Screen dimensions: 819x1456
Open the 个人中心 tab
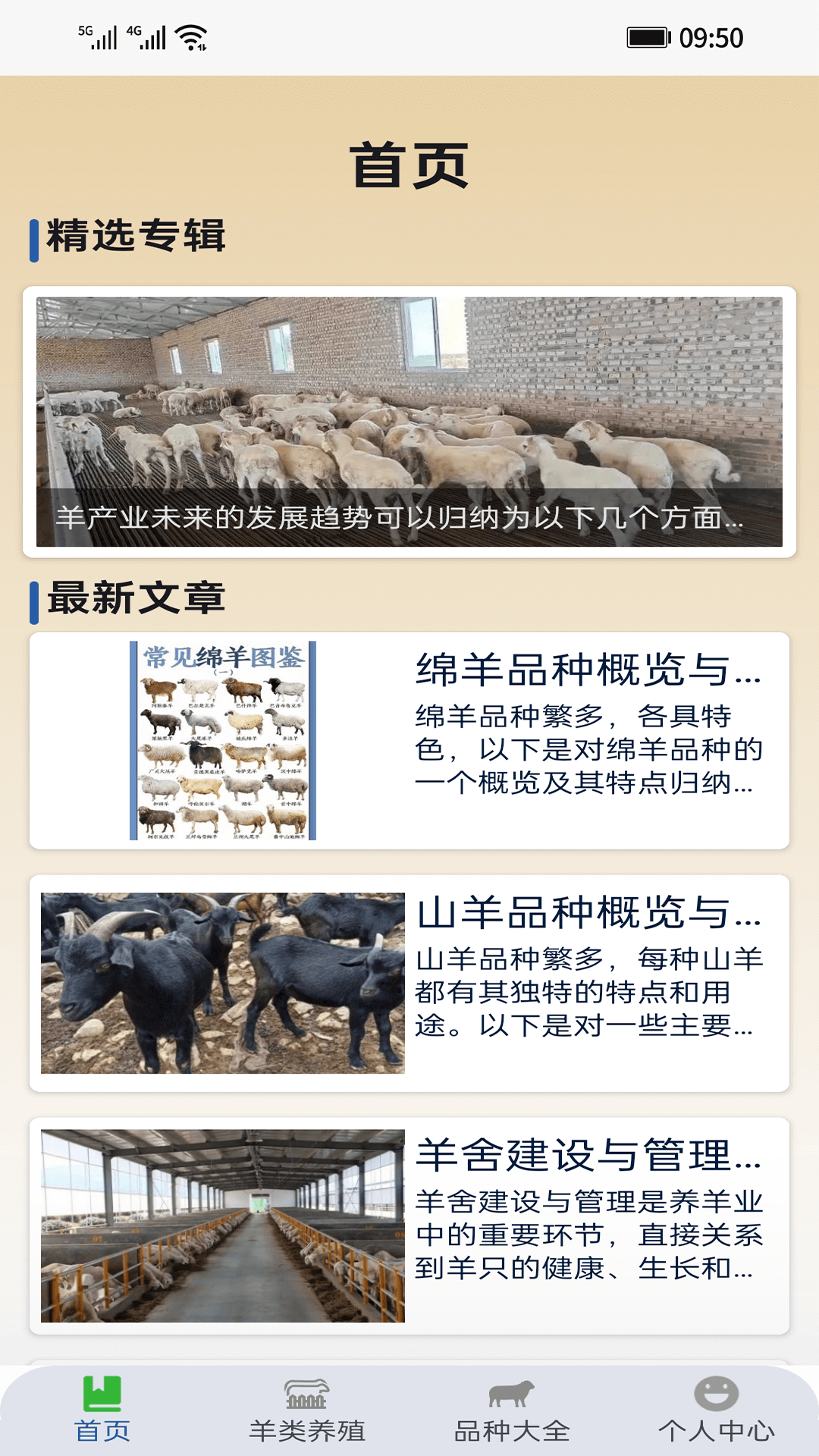(x=717, y=1410)
